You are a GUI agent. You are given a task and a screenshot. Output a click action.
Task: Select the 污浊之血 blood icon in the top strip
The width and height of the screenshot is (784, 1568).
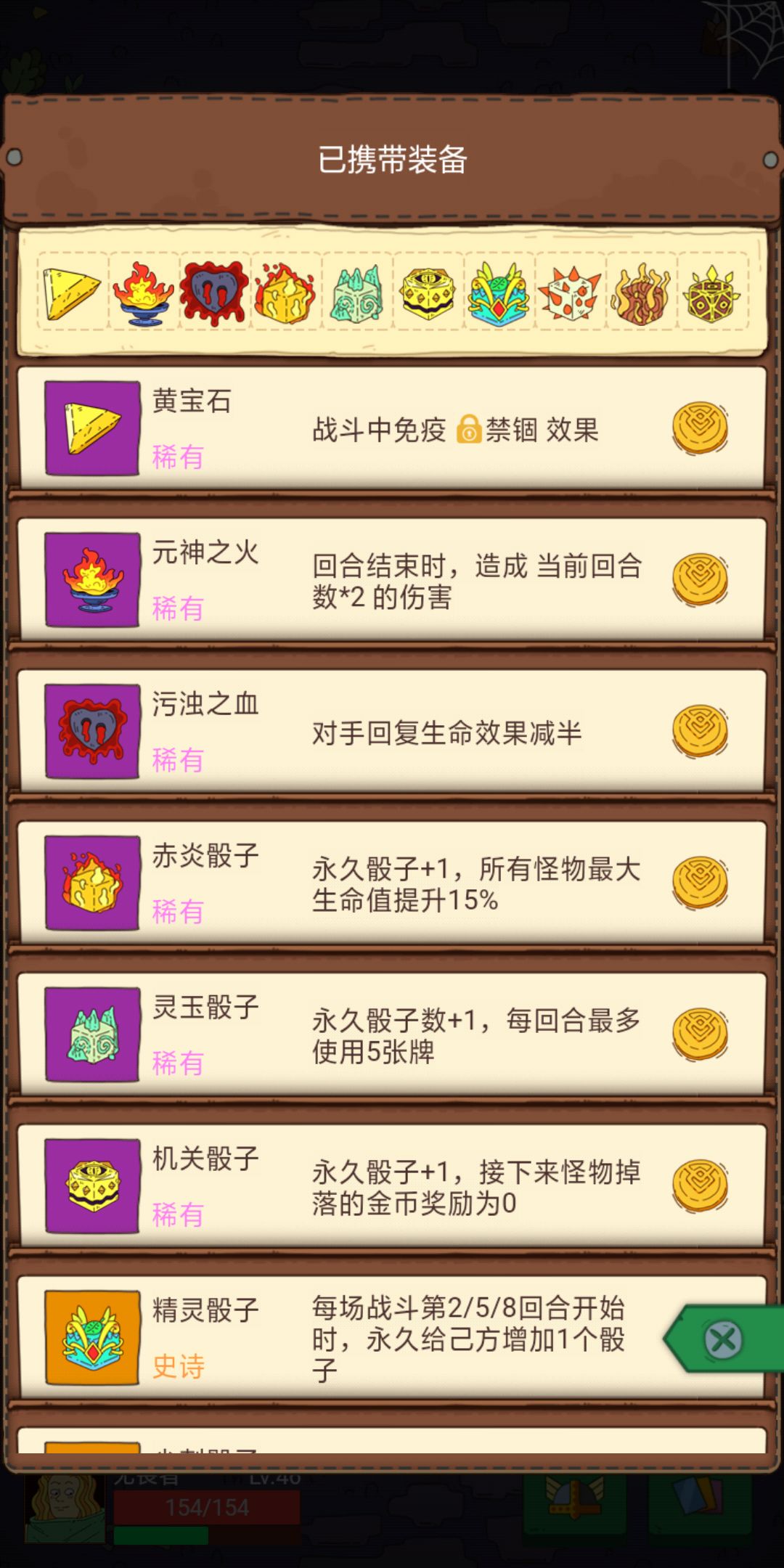click(x=214, y=290)
